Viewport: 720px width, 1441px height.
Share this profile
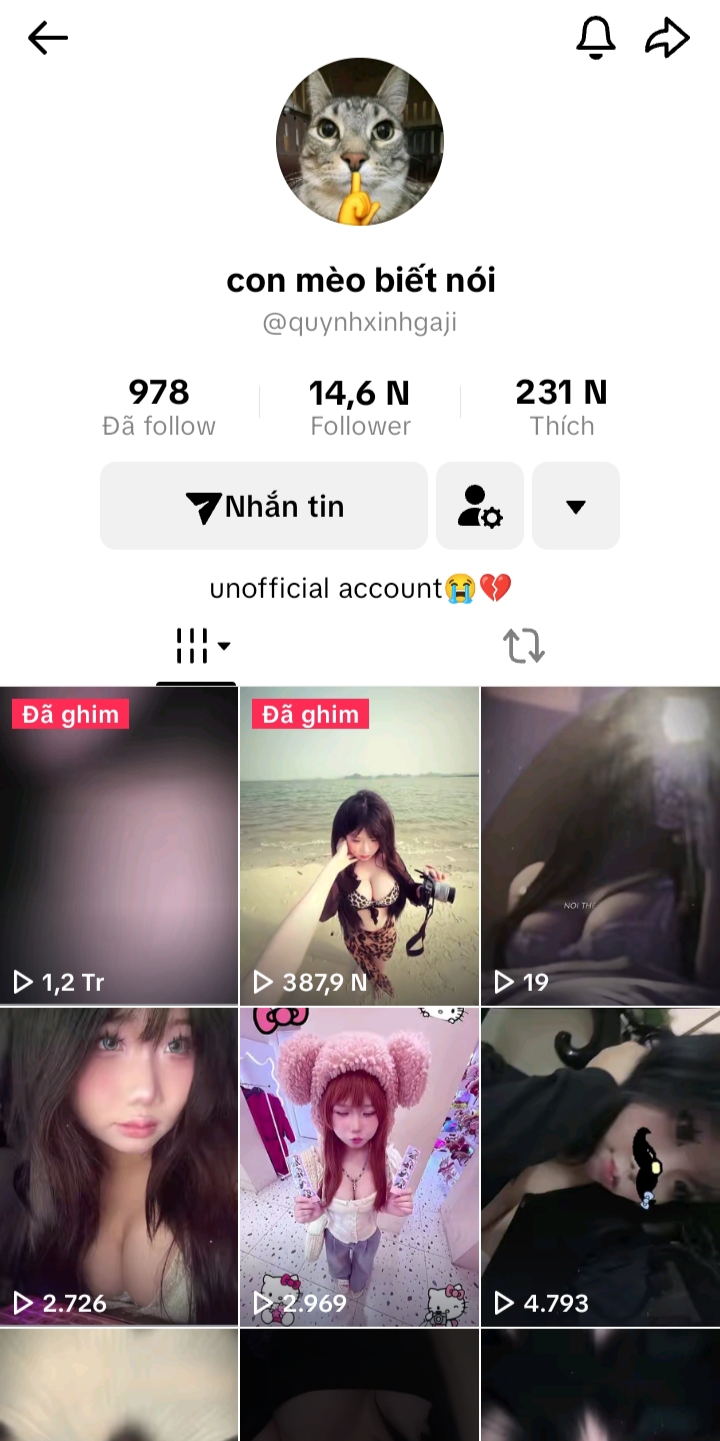pos(667,39)
